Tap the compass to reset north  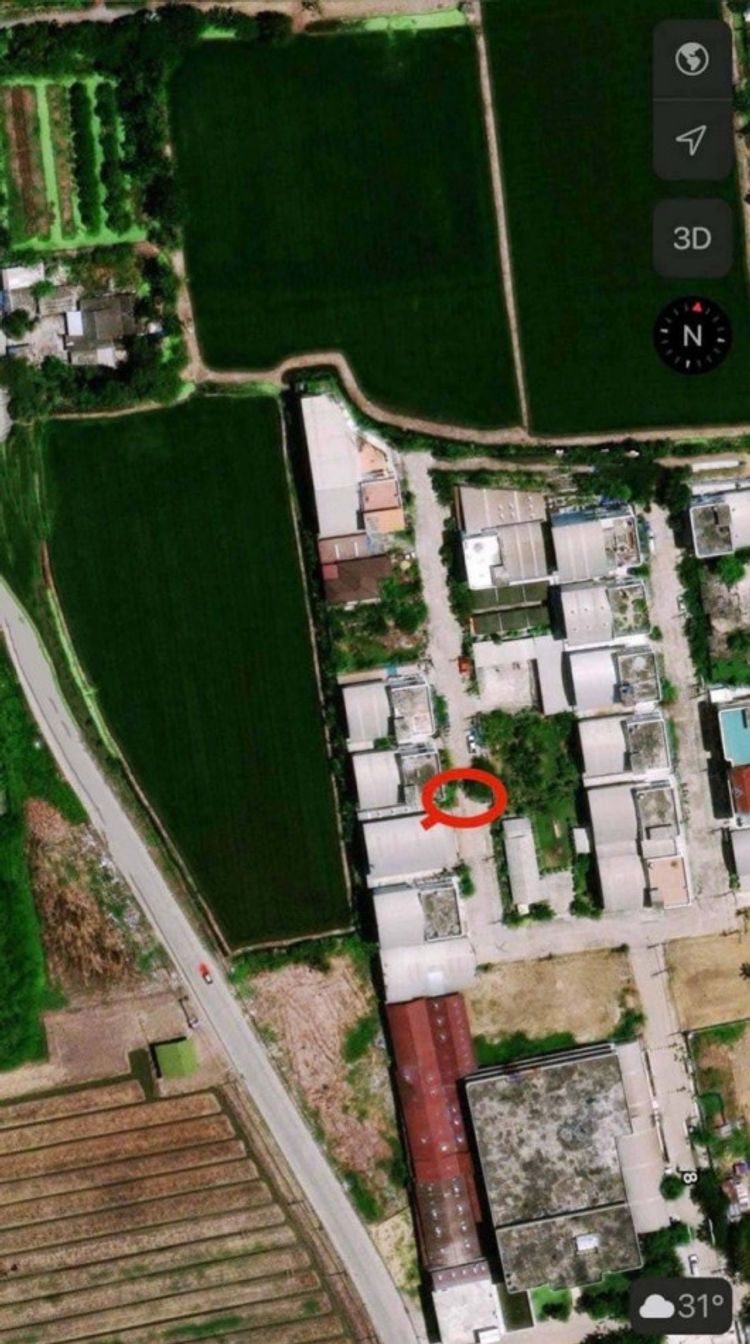coord(692,335)
